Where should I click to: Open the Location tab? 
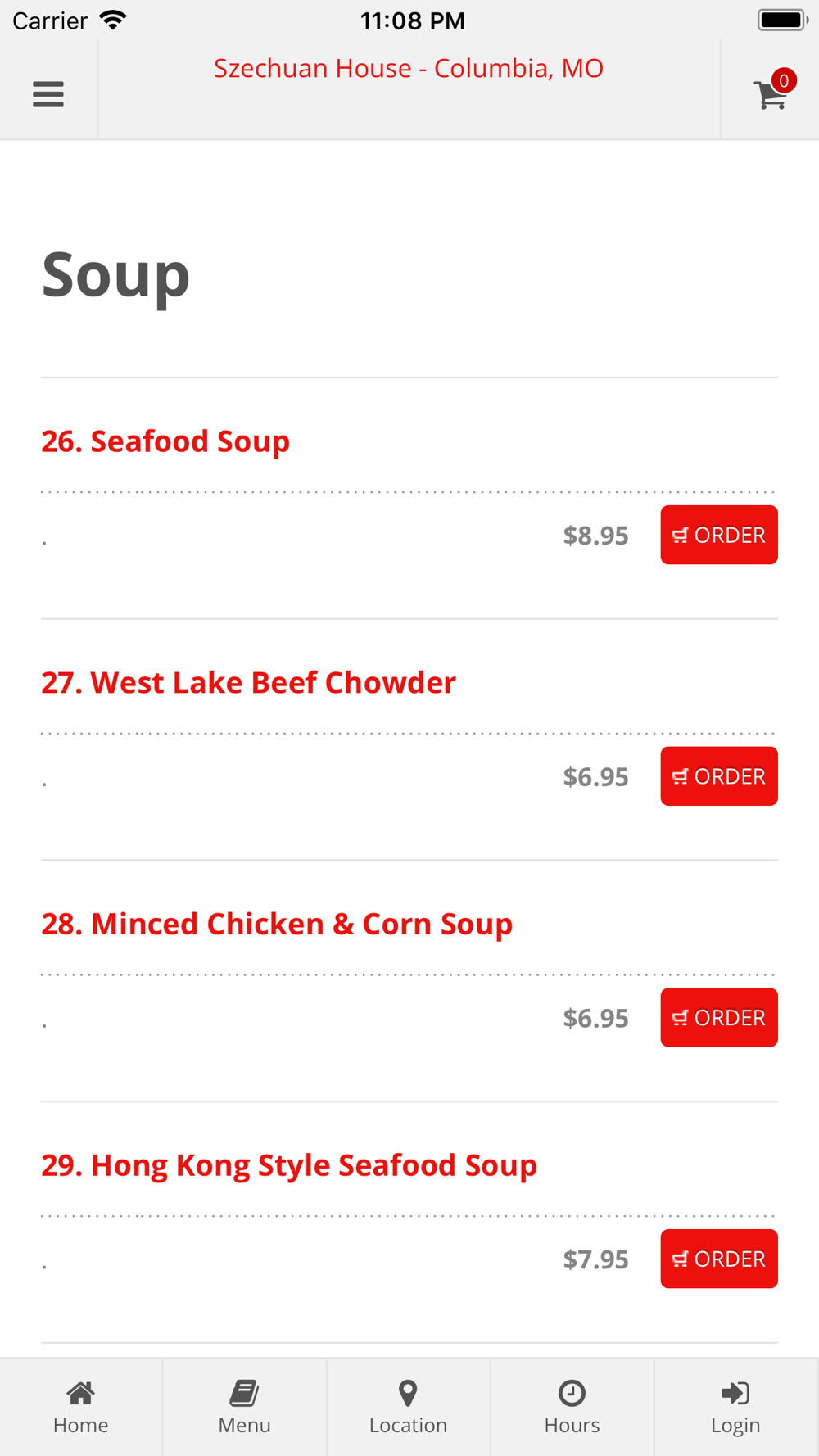pos(409,1408)
